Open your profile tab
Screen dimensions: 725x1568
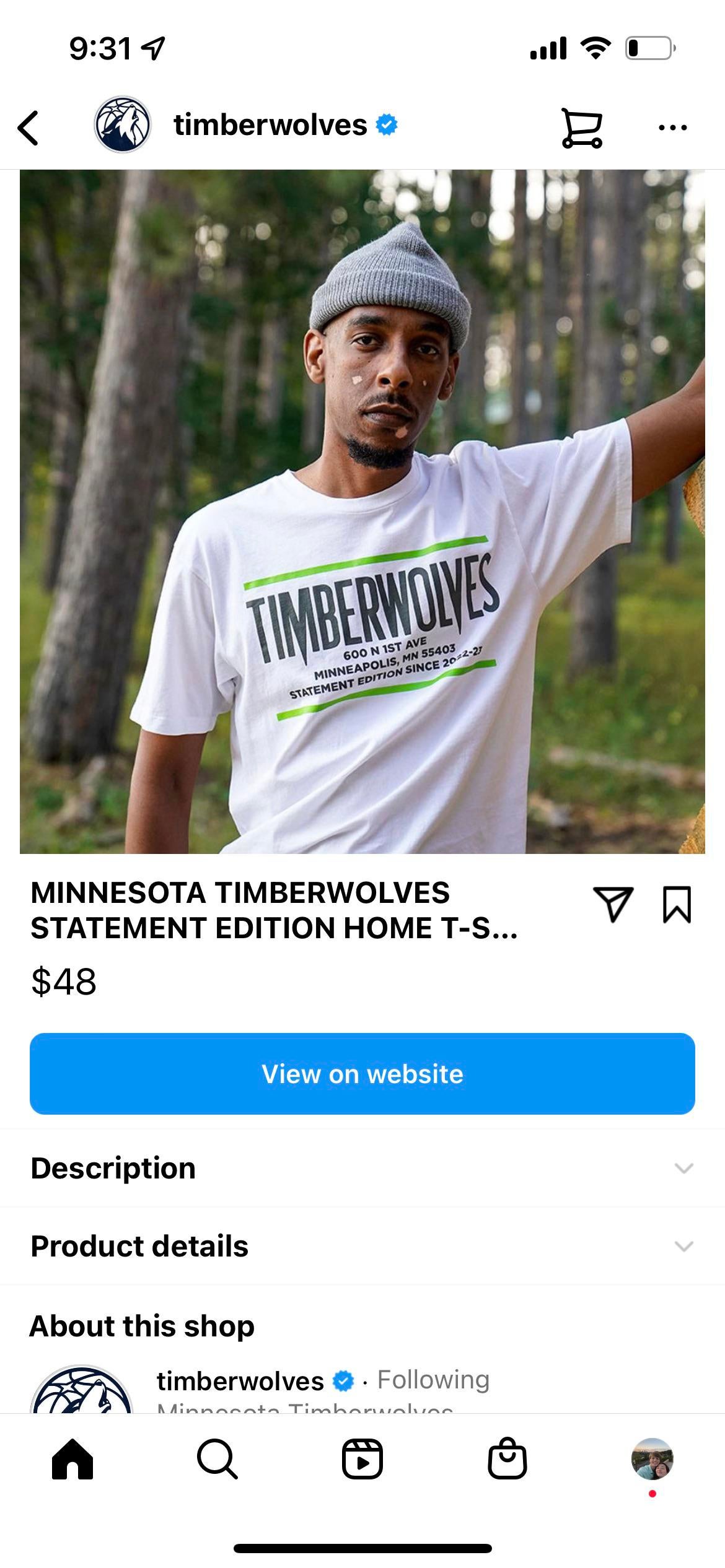652,1459
